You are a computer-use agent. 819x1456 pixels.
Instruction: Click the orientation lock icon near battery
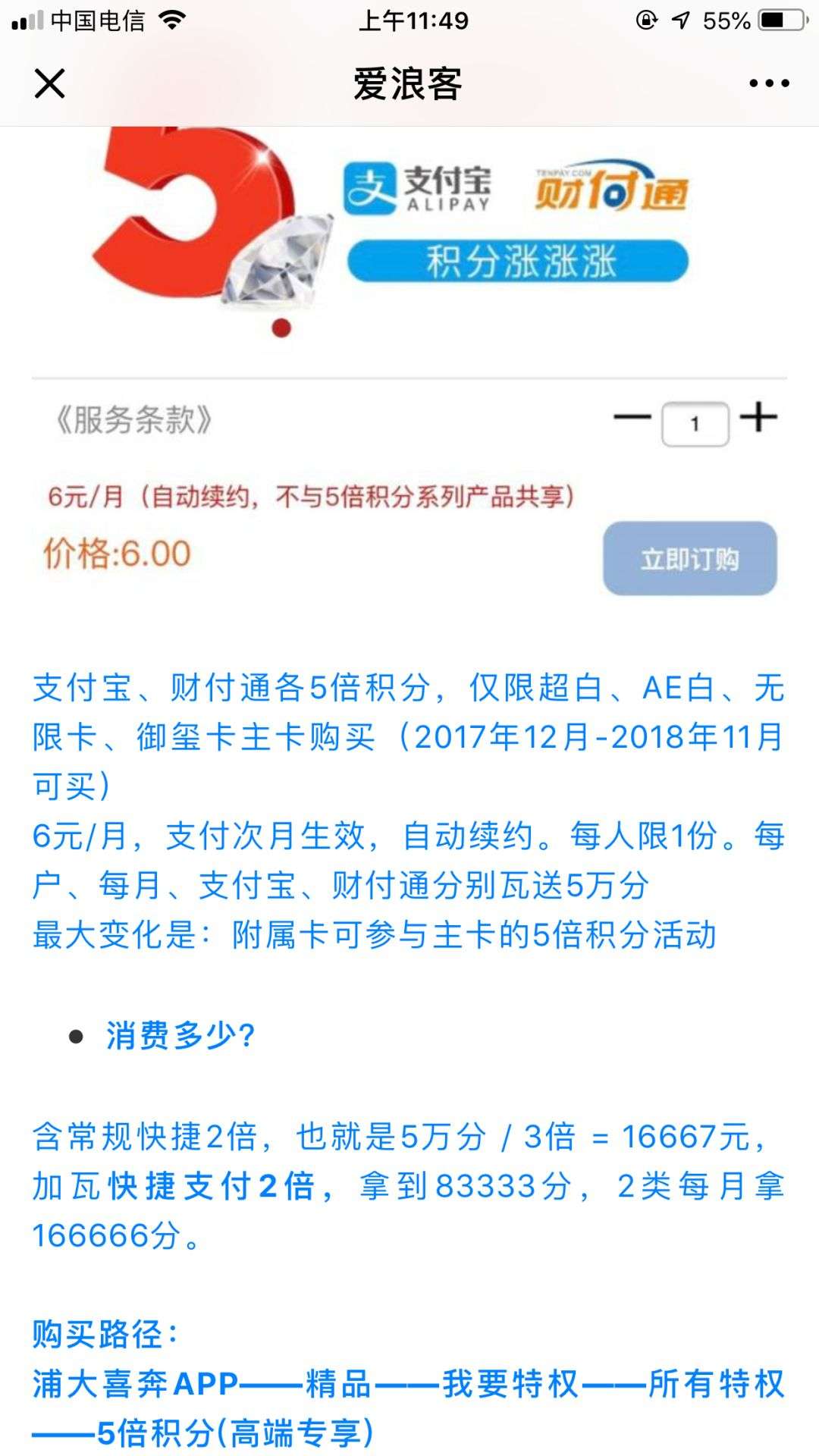click(646, 20)
